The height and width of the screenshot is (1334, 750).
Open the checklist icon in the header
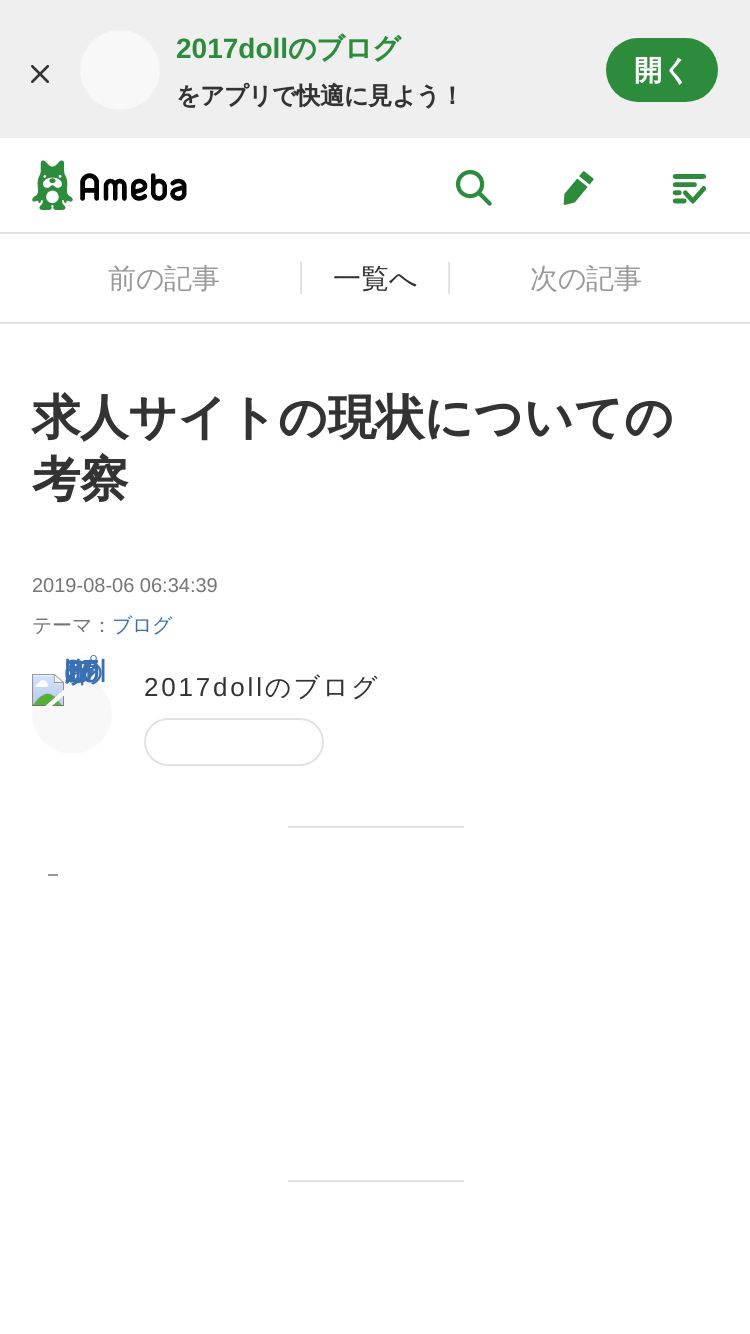coord(689,187)
